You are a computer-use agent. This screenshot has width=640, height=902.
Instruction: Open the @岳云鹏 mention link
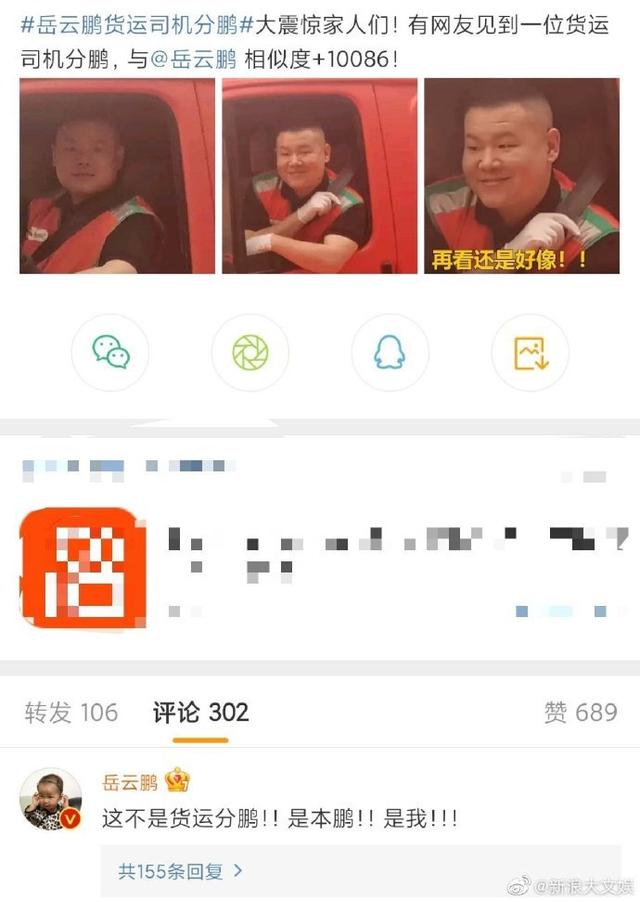pyautogui.click(x=194, y=59)
